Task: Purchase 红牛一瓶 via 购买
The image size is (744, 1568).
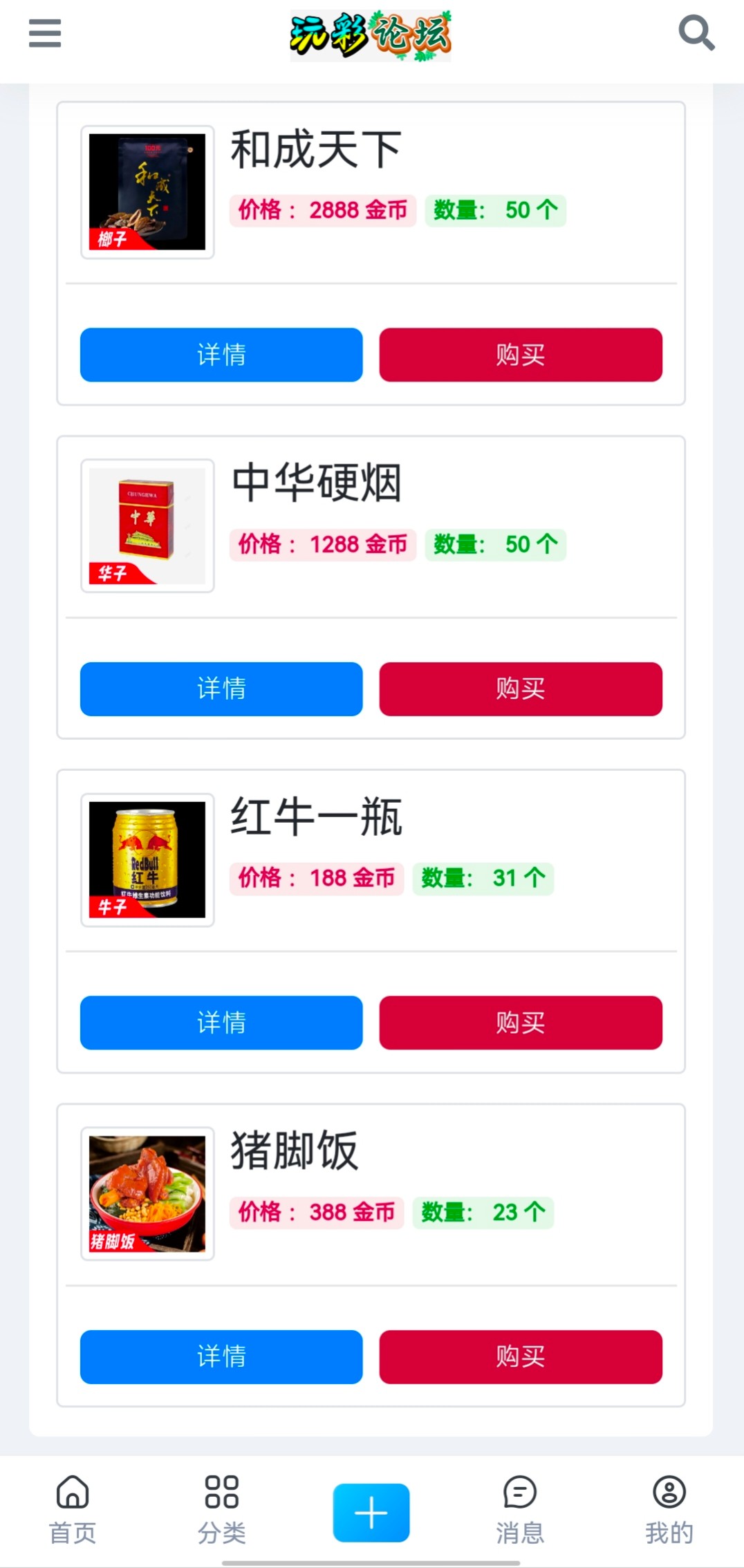Action: (520, 1023)
